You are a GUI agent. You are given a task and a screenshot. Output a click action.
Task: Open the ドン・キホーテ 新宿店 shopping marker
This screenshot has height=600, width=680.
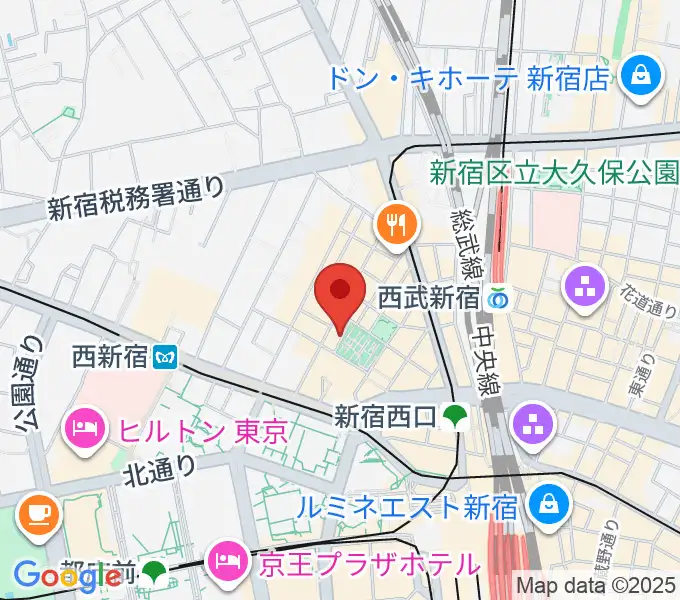pyautogui.click(x=635, y=74)
